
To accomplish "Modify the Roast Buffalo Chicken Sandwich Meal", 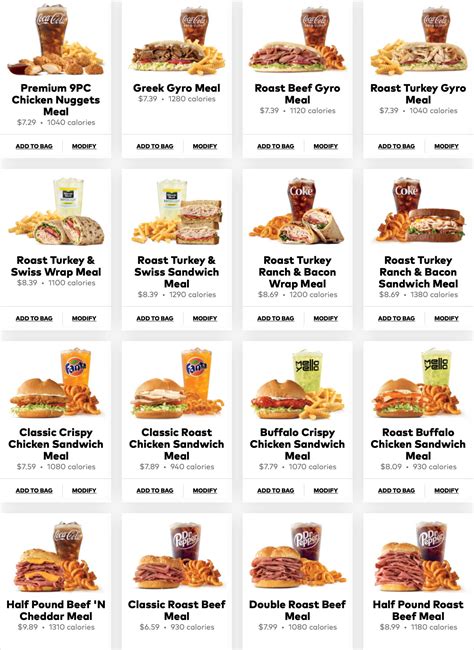I will tap(446, 490).
